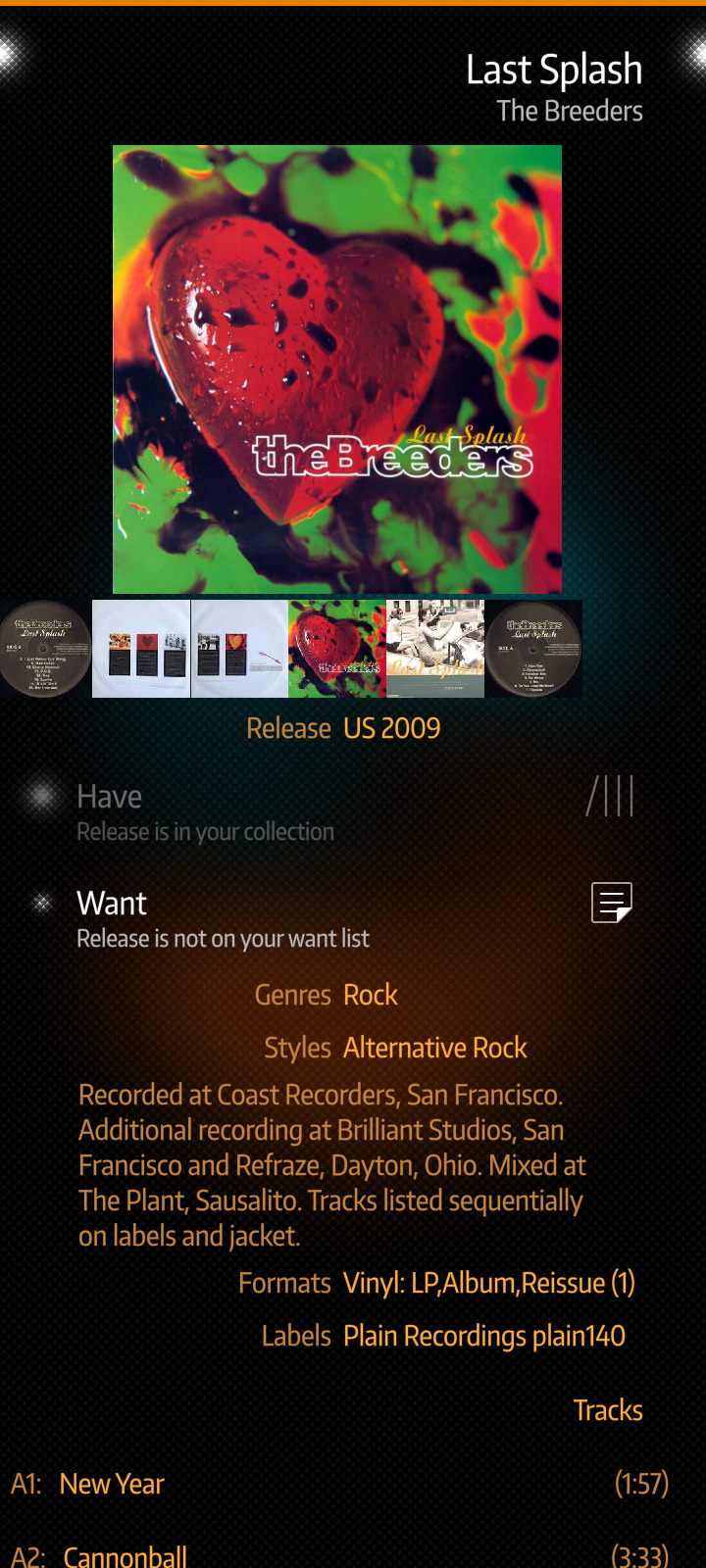706x1568 pixels.
Task: View the second thumbnail with three sleeves
Action: 141,649
